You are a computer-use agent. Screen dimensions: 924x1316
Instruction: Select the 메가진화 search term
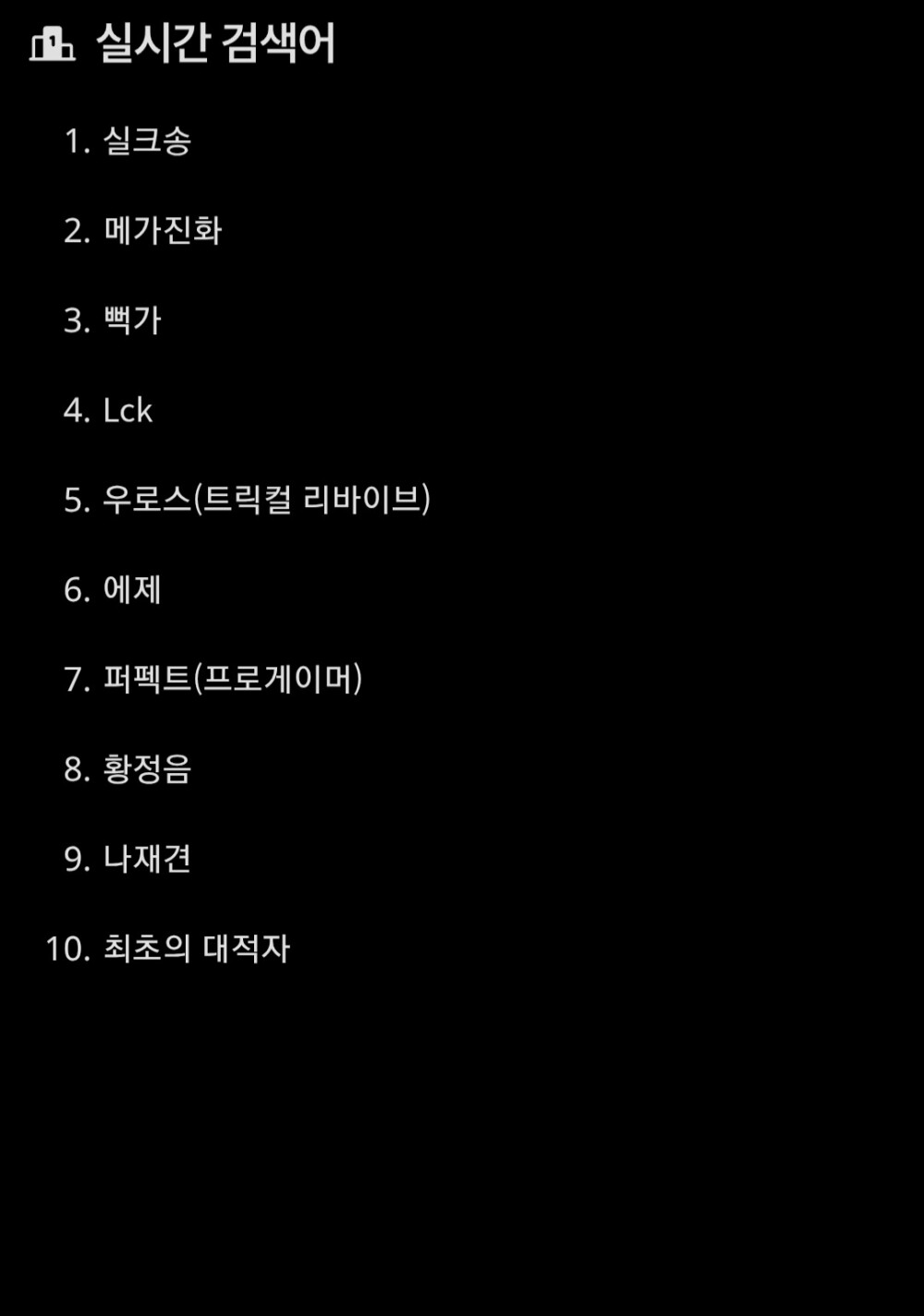pos(162,231)
